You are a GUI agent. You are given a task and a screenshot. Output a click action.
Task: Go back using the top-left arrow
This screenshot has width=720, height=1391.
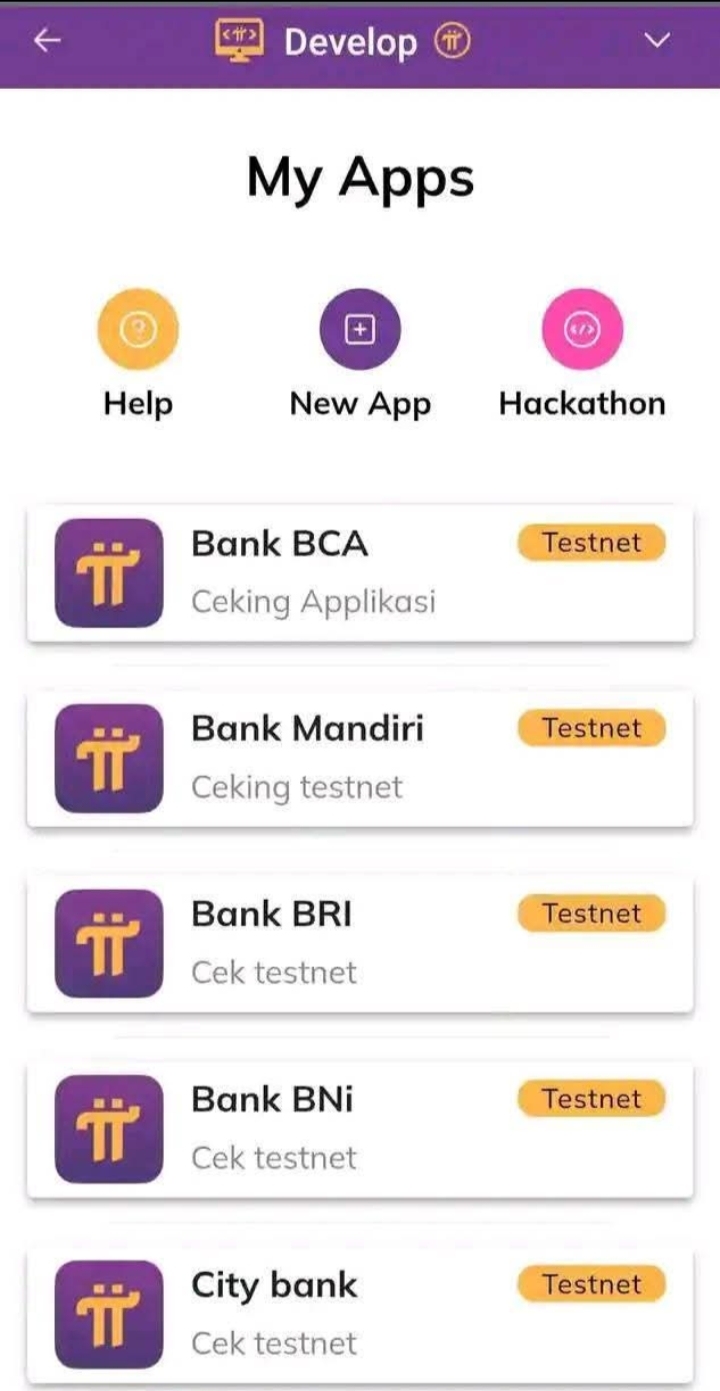tap(47, 40)
